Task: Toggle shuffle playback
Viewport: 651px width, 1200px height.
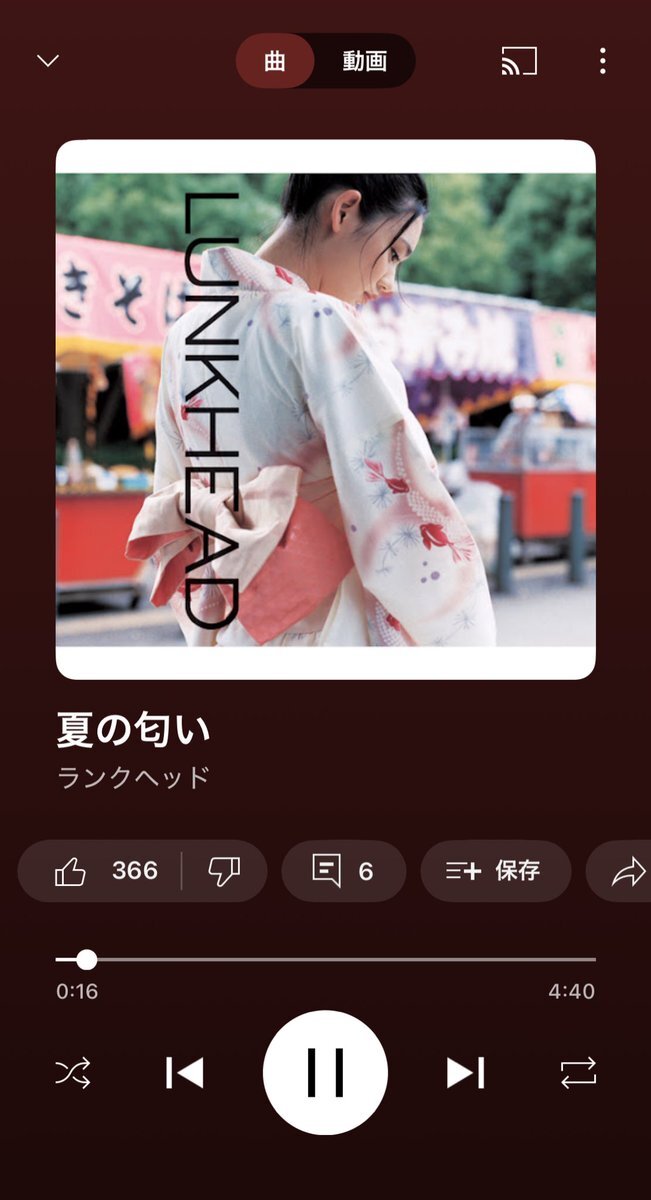Action: [73, 1073]
